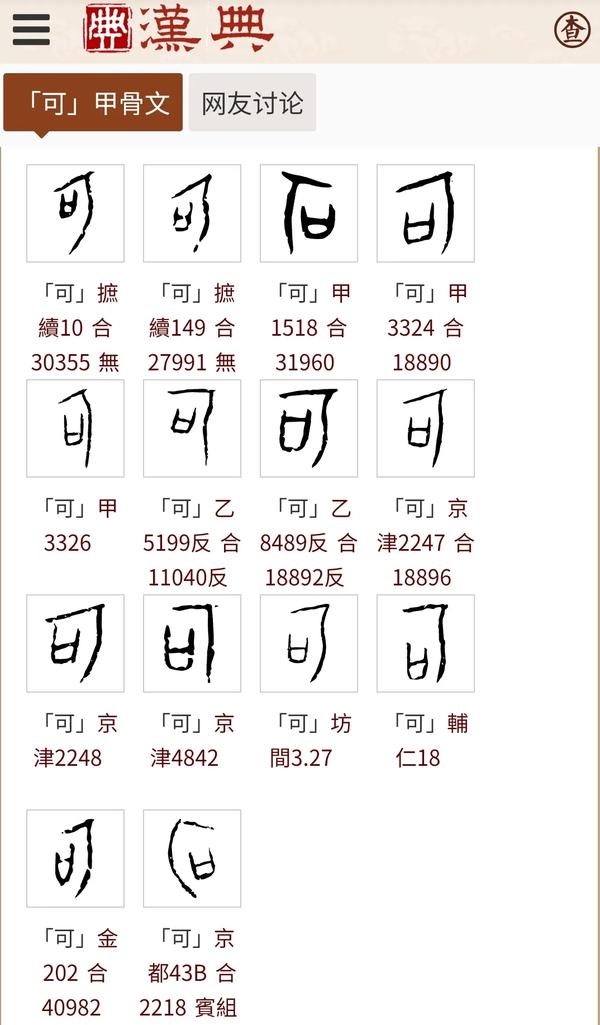View the glyph labeled 坊間3.27
The image size is (600, 1025).
click(x=308, y=643)
